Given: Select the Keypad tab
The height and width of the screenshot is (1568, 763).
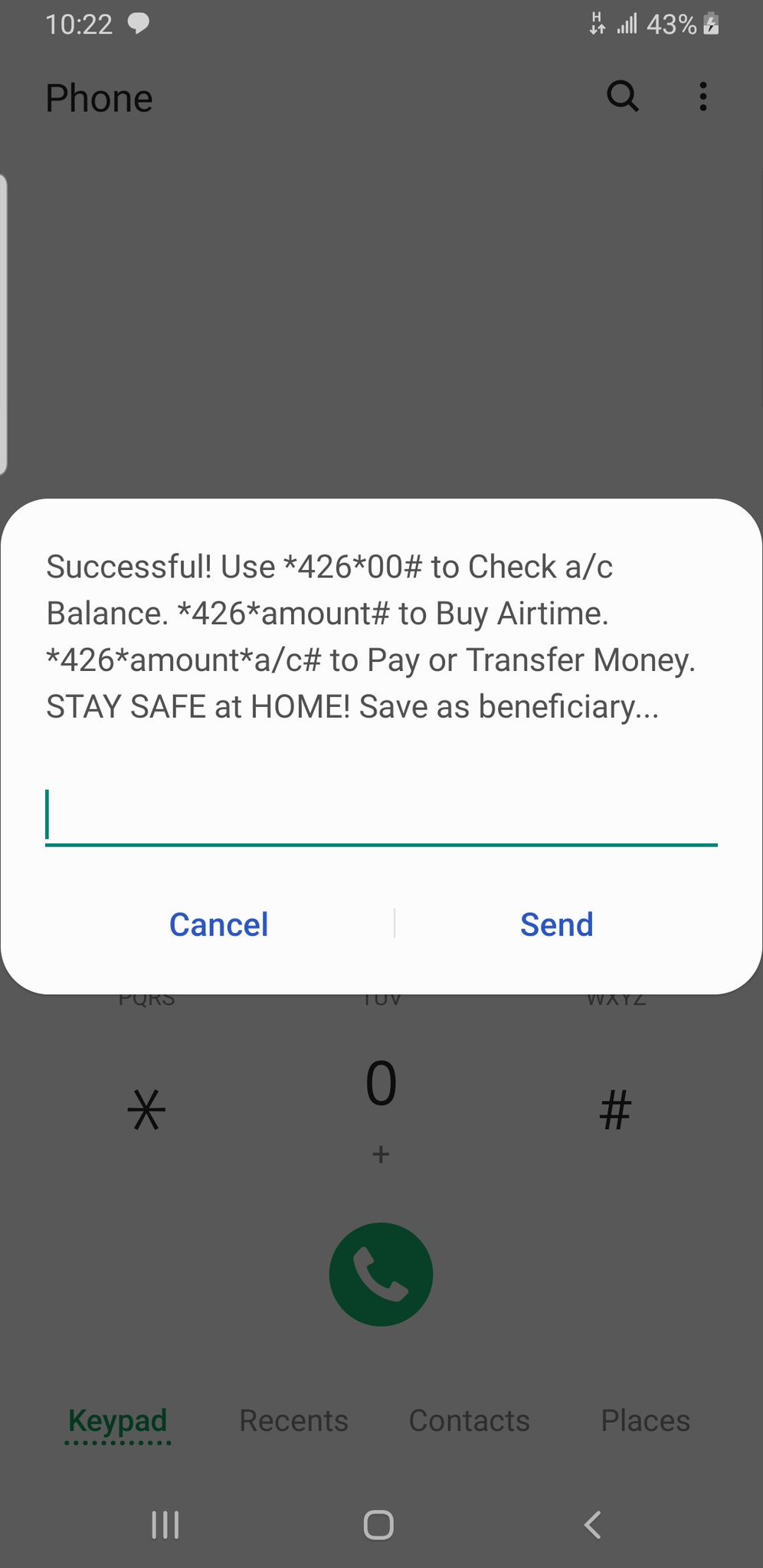Looking at the screenshot, I should (x=117, y=1421).
